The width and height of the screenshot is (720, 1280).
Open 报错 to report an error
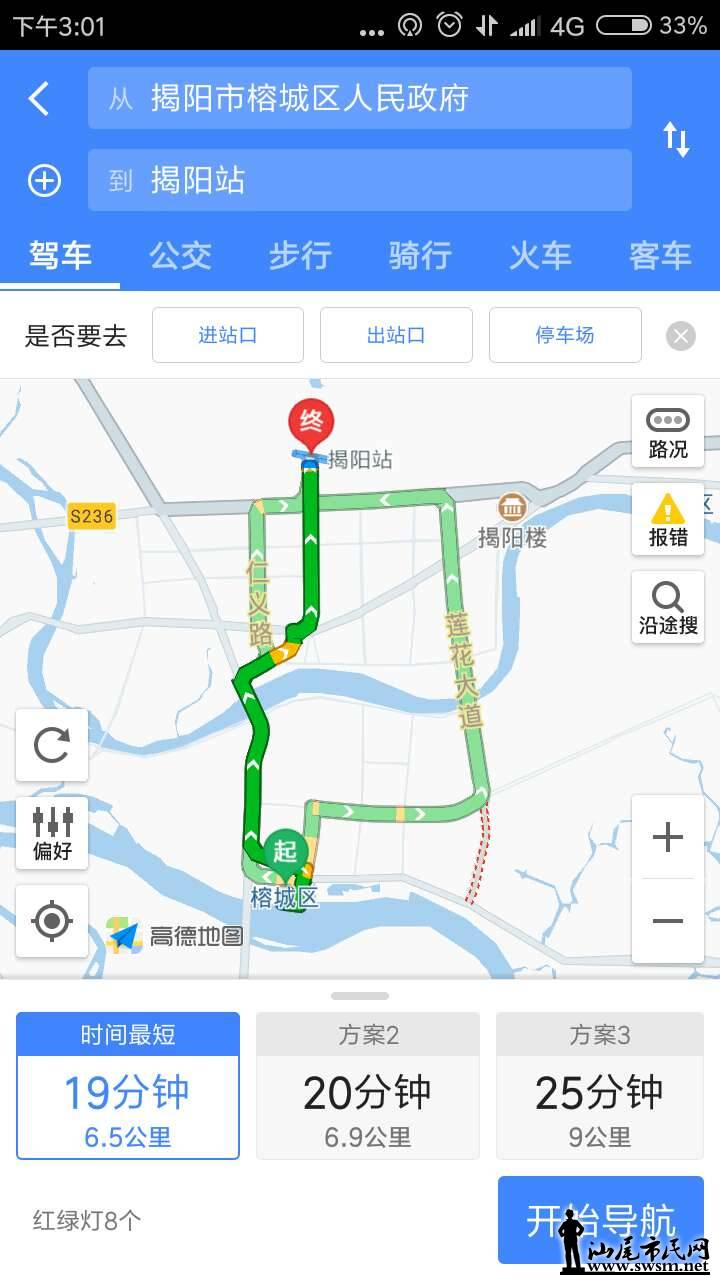[668, 520]
